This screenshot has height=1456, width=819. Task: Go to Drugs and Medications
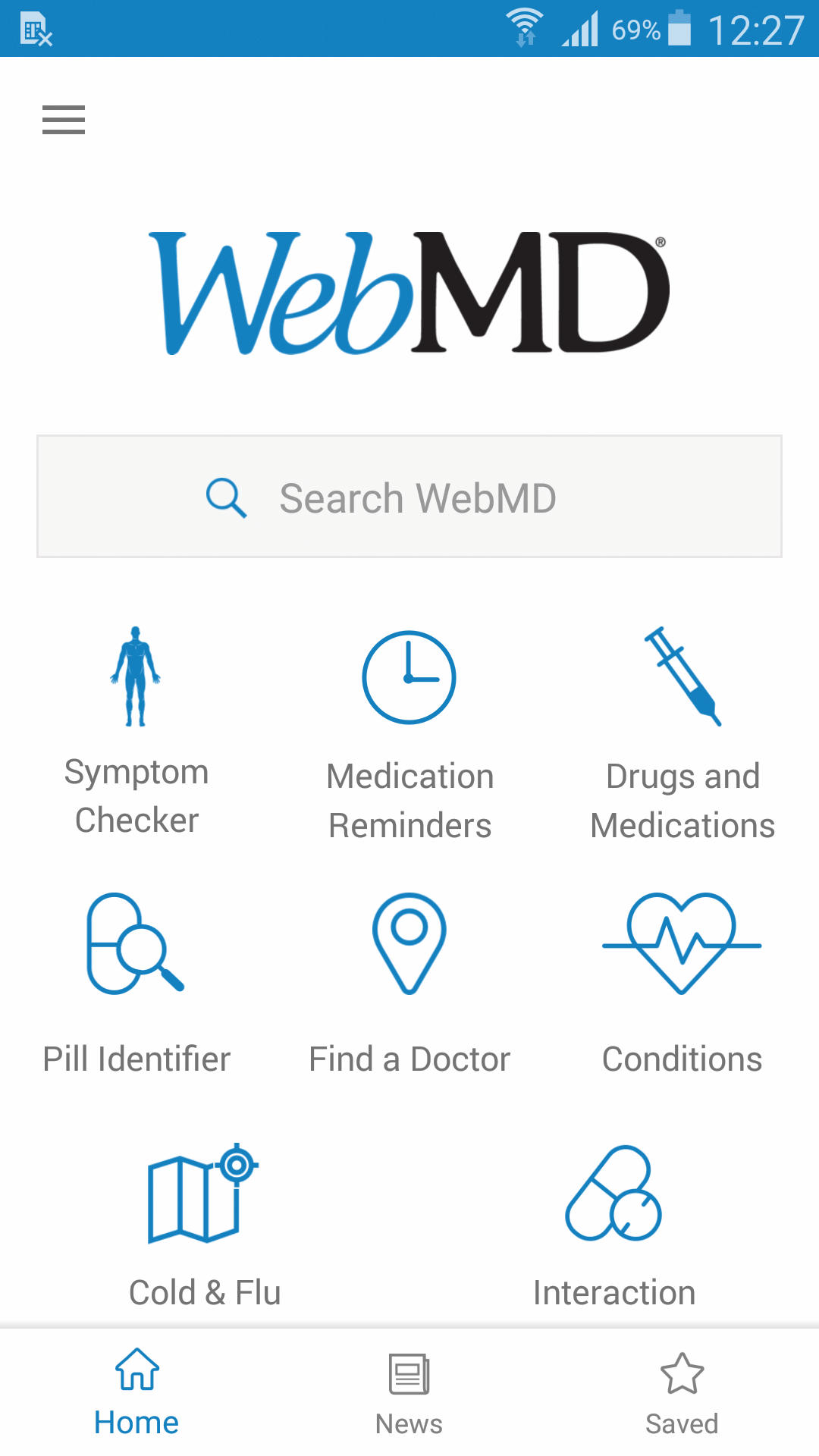682,734
